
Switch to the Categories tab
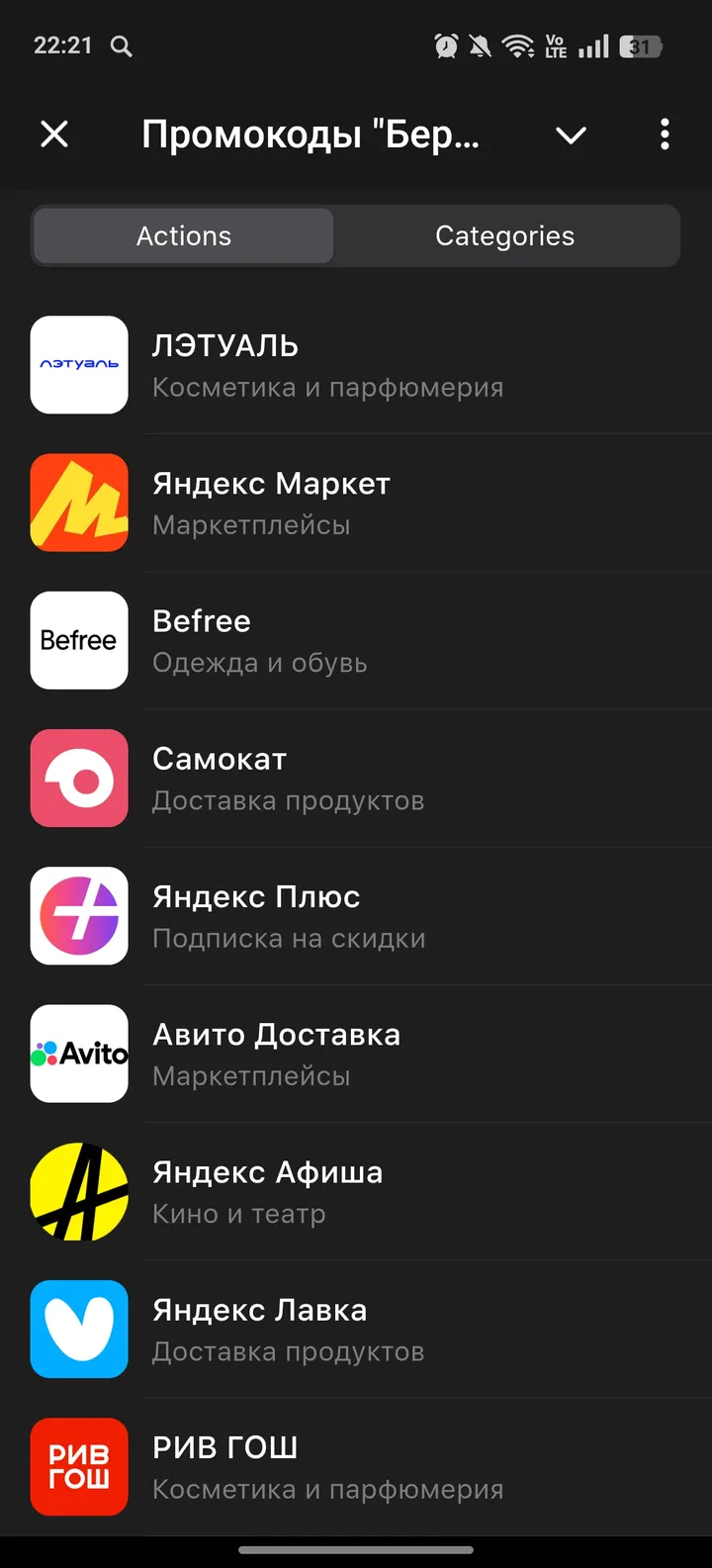pyautogui.click(x=504, y=235)
